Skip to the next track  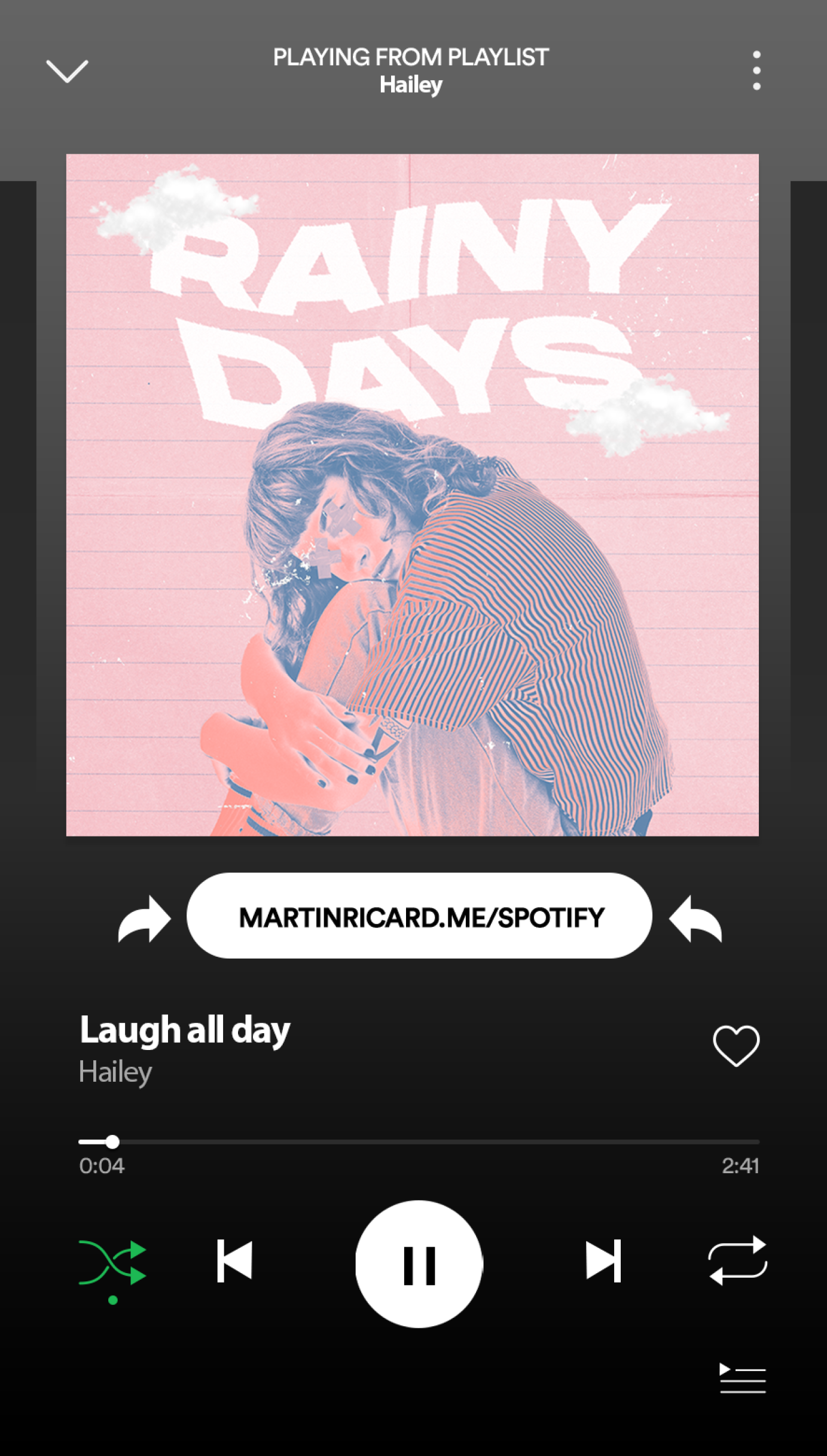(603, 1261)
